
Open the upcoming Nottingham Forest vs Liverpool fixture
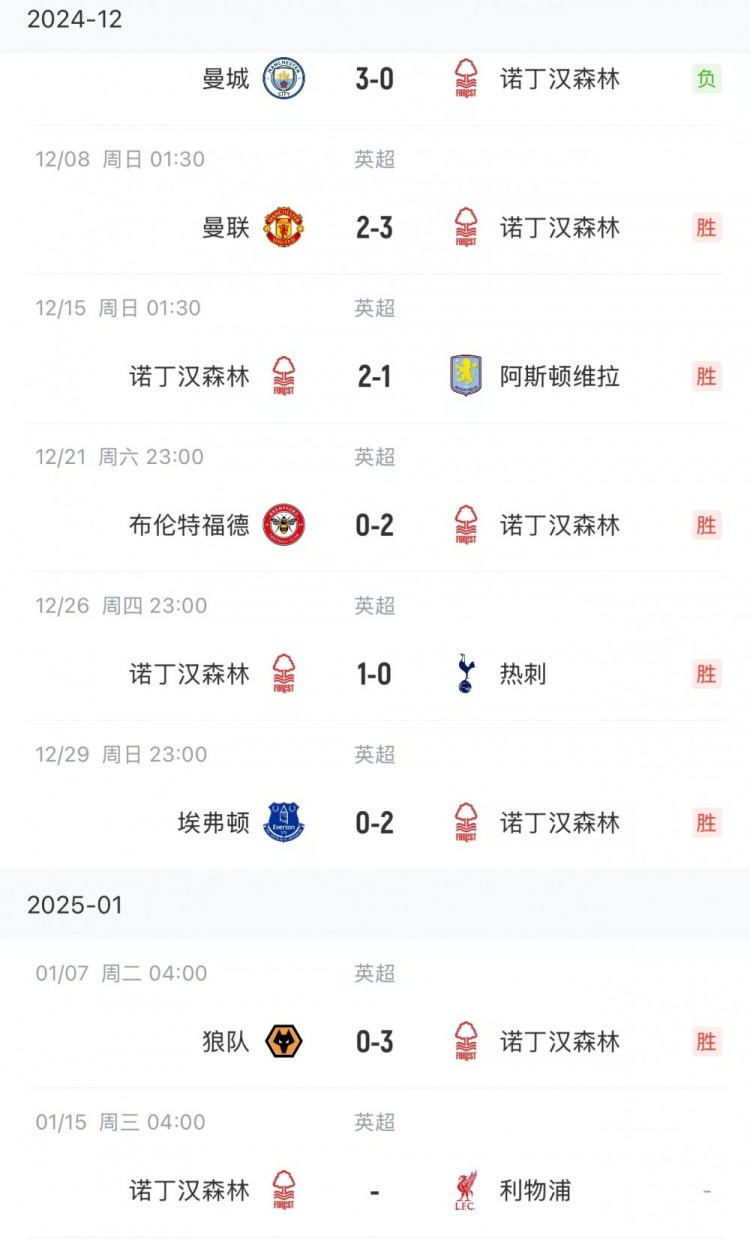tap(375, 1190)
